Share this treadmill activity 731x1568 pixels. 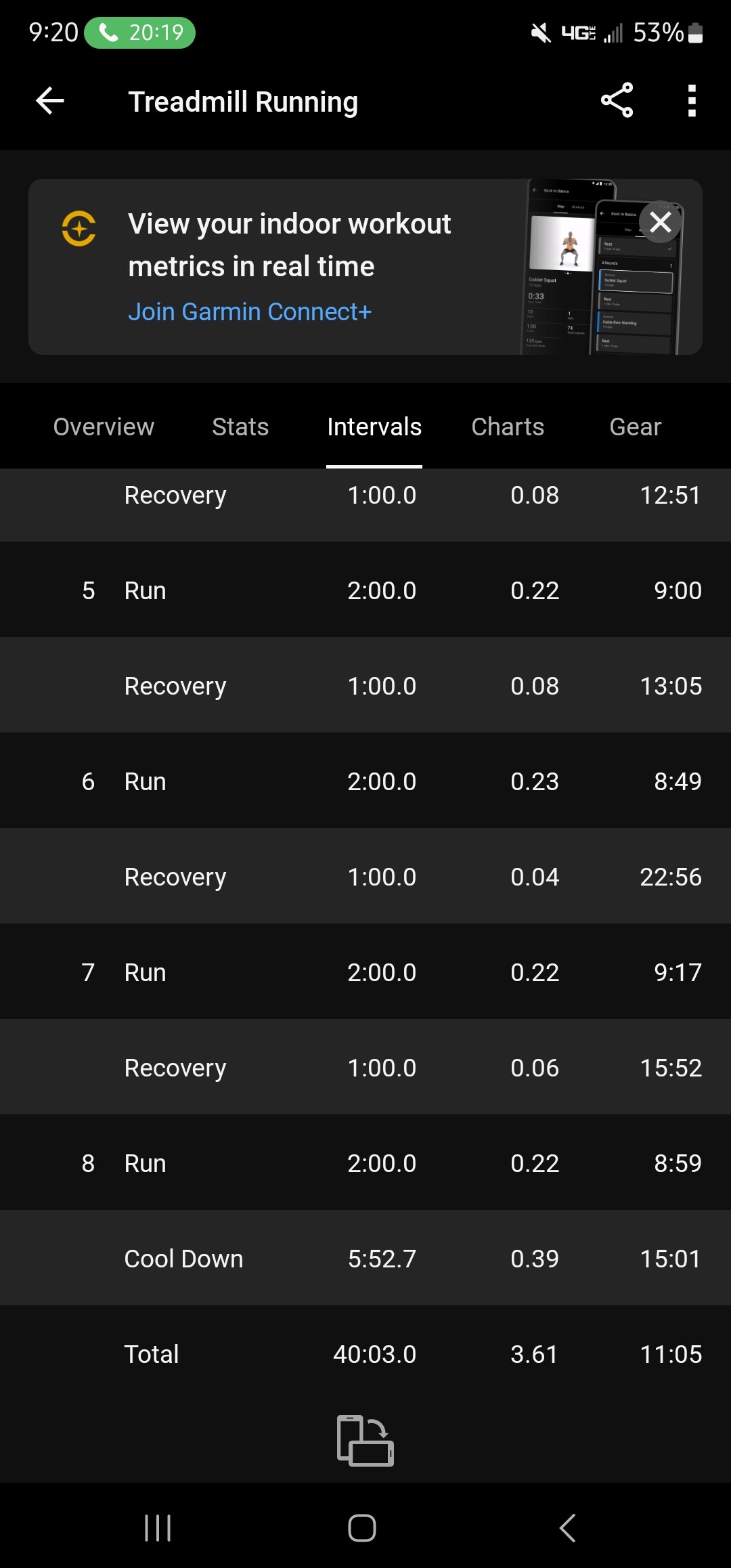[x=617, y=101]
